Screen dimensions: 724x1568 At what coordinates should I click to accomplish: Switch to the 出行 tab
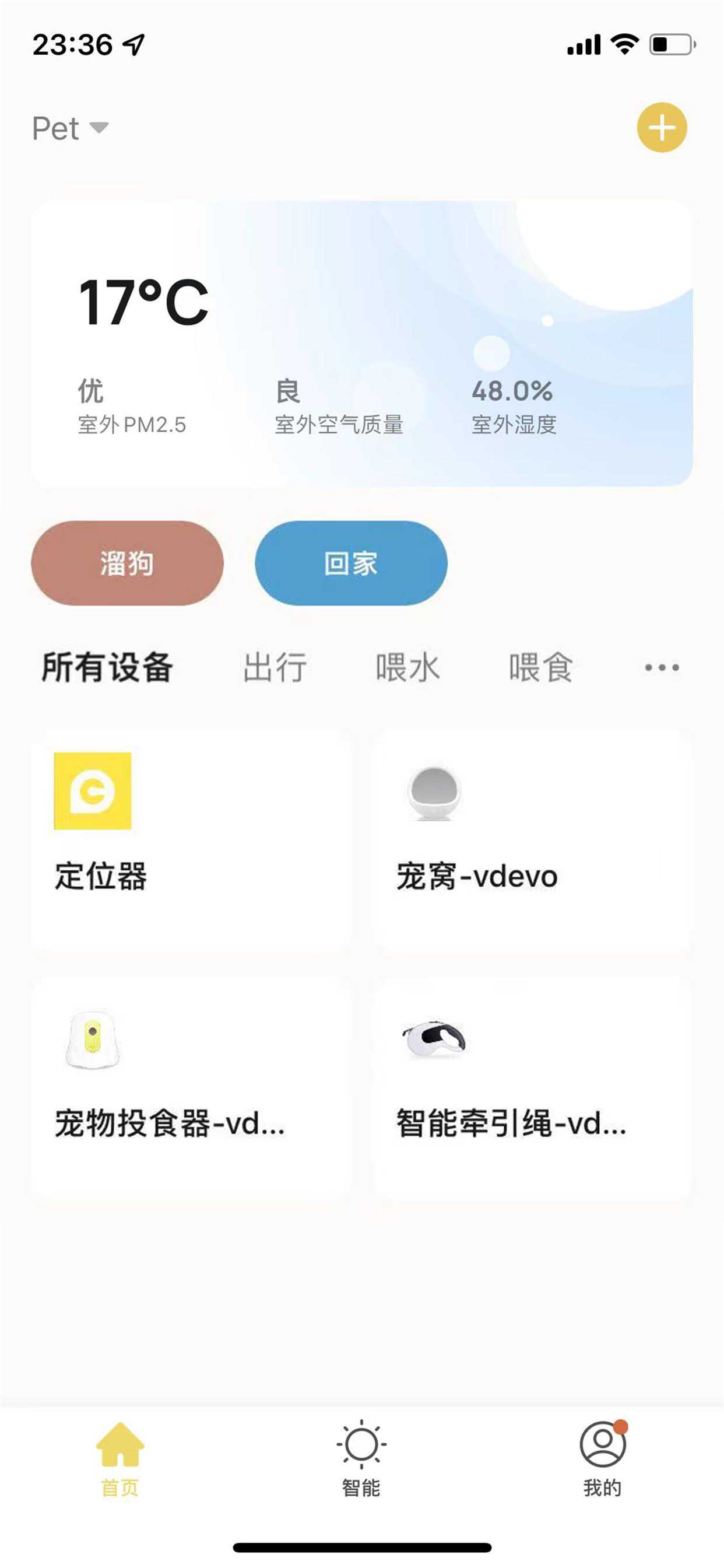275,667
